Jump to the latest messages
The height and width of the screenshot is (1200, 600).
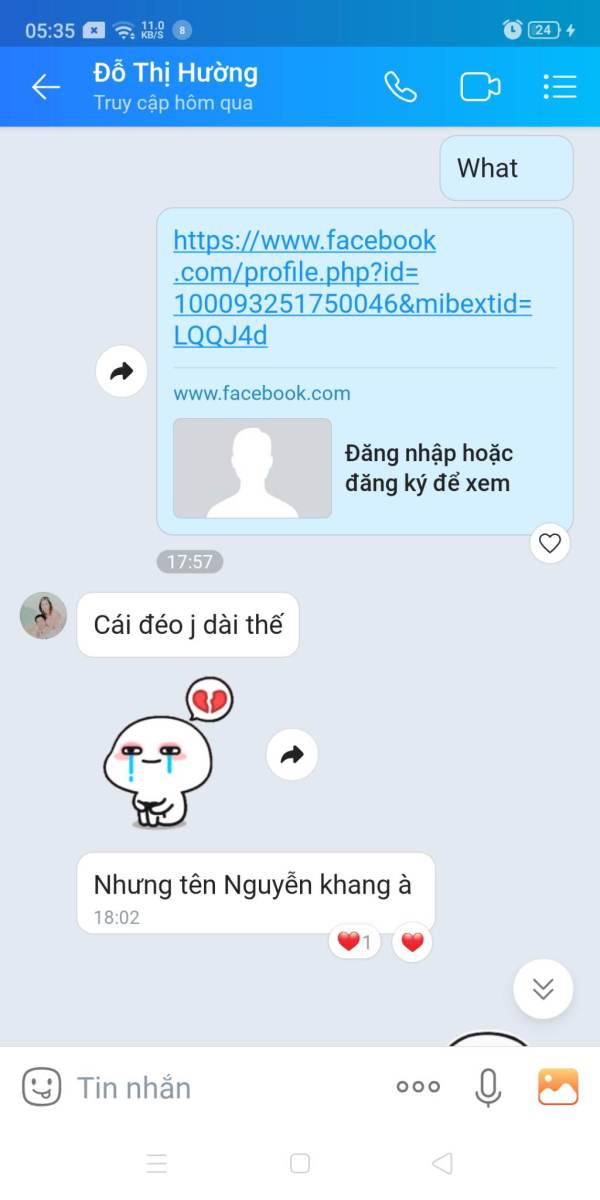coord(543,989)
